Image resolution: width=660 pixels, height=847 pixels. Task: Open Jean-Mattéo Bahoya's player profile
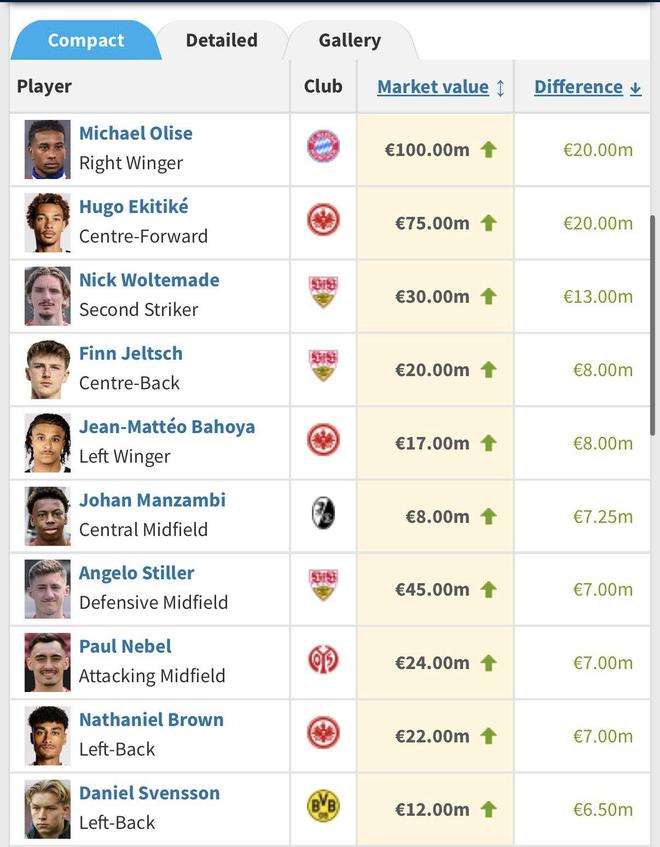167,427
